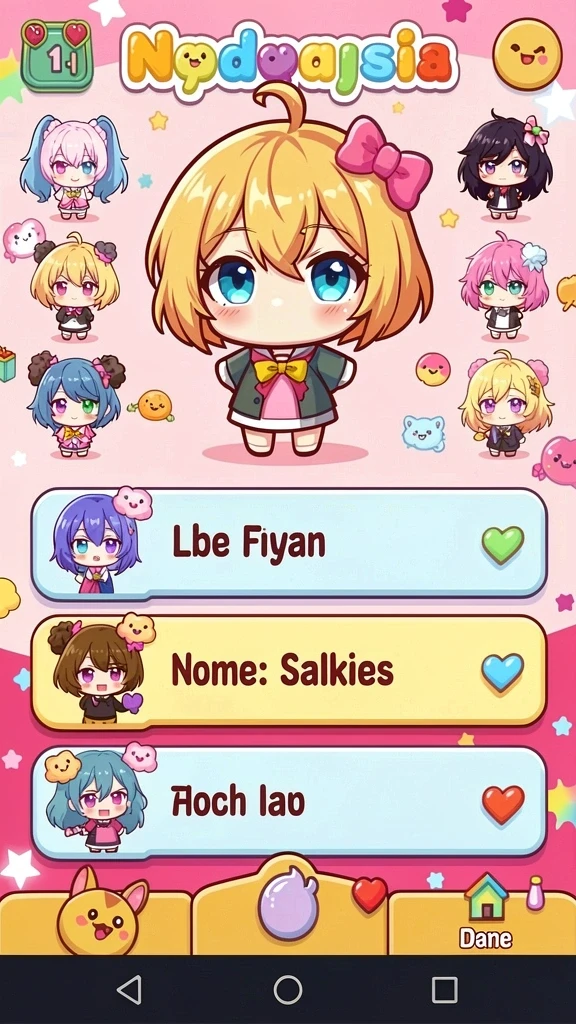Open the Lbe Fiyan row
576x1024 pixels.
289,543
